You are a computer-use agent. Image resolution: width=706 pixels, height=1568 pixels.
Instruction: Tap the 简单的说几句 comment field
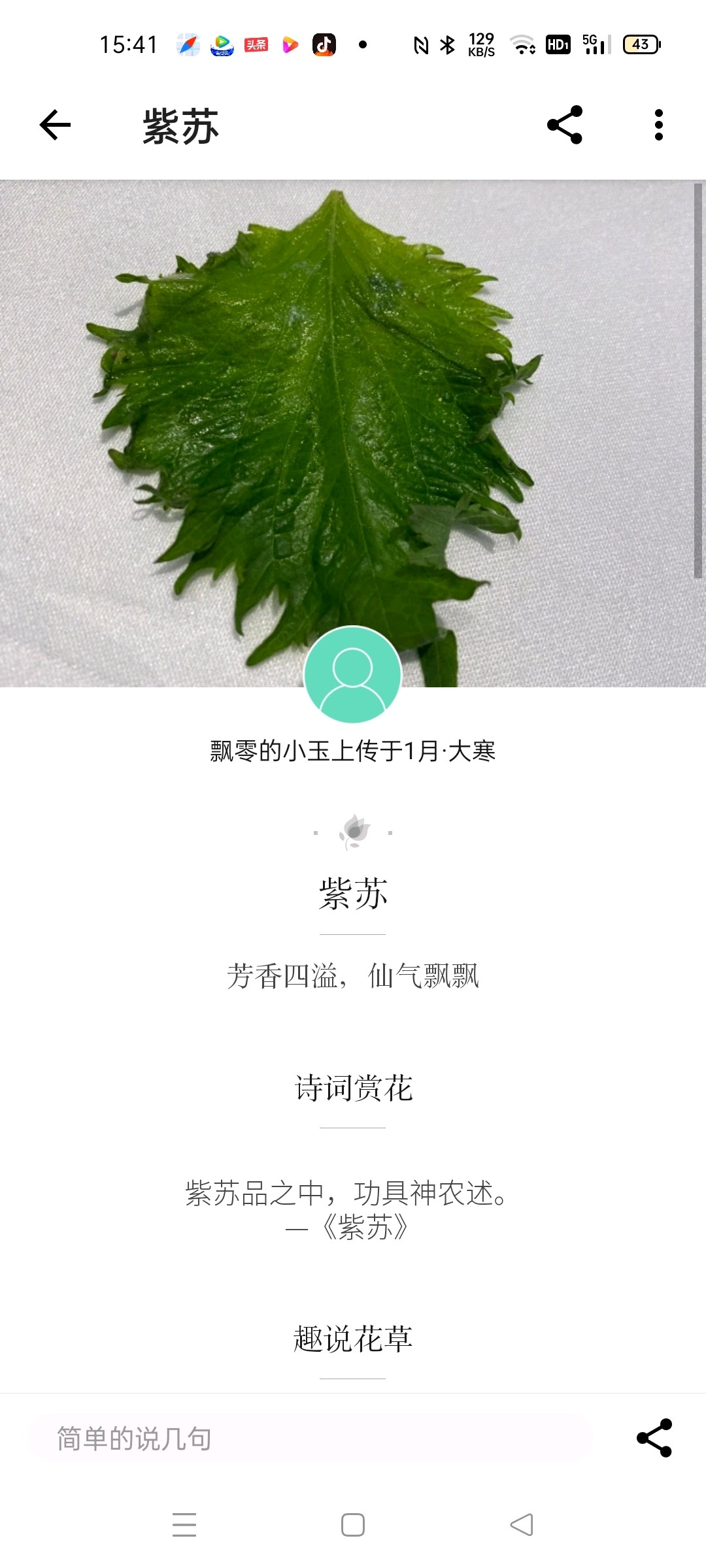(x=311, y=1439)
